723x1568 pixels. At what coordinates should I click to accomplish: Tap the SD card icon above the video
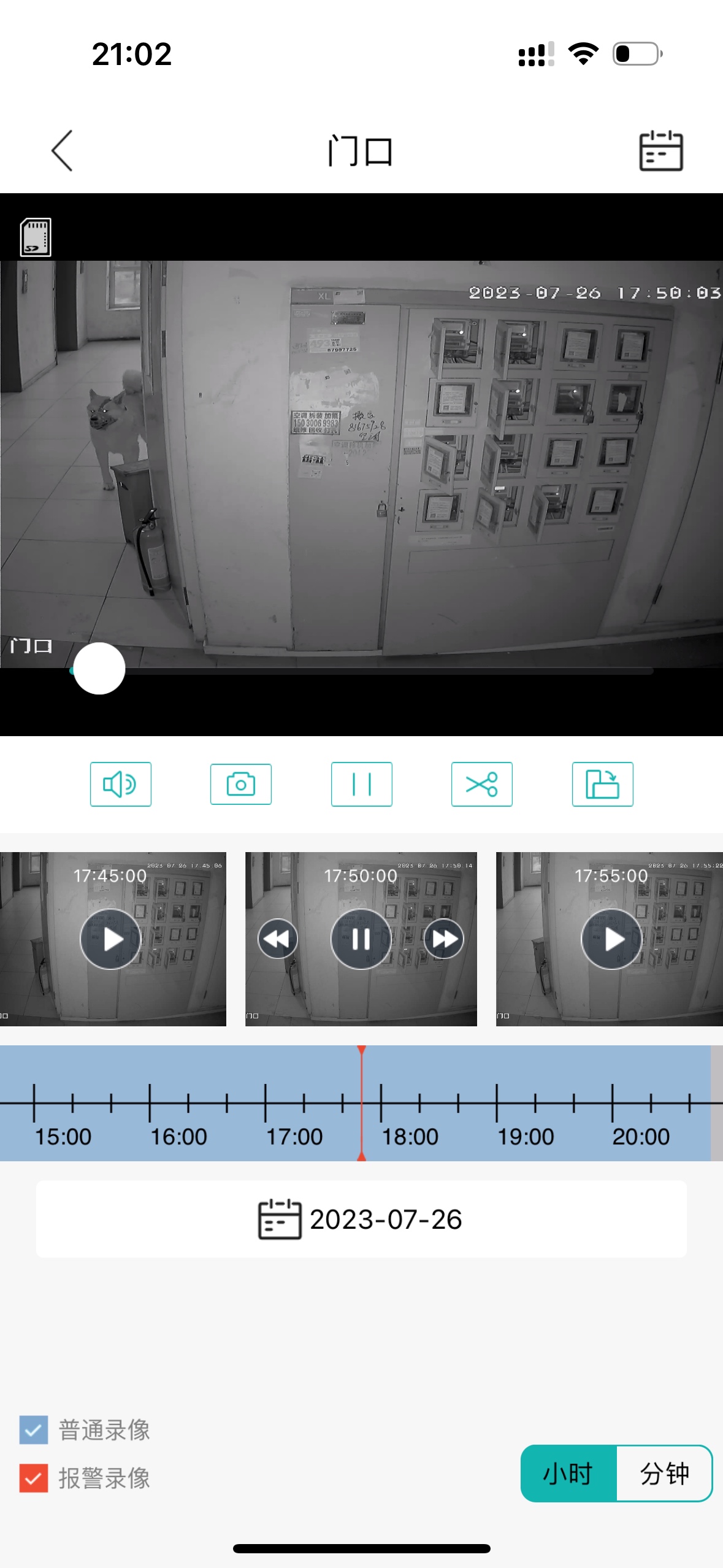[x=36, y=237]
